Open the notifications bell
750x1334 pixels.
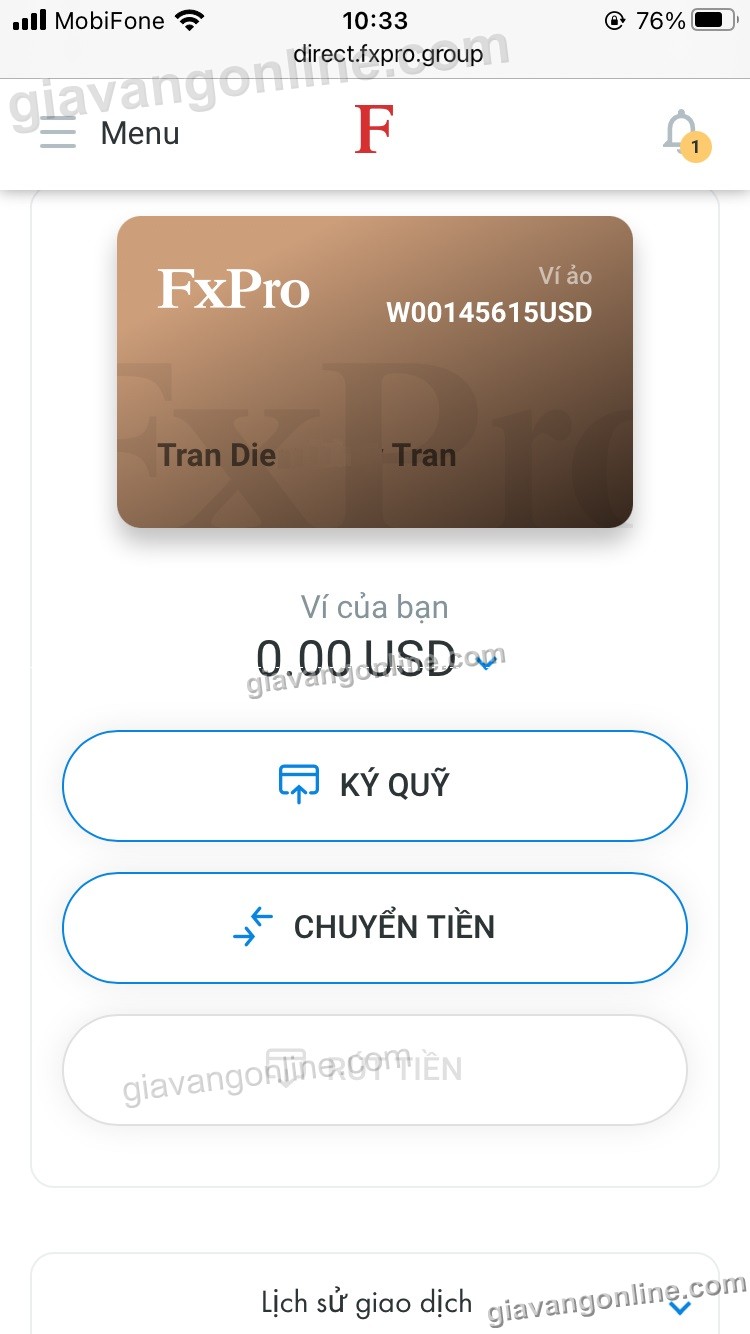coord(682,133)
